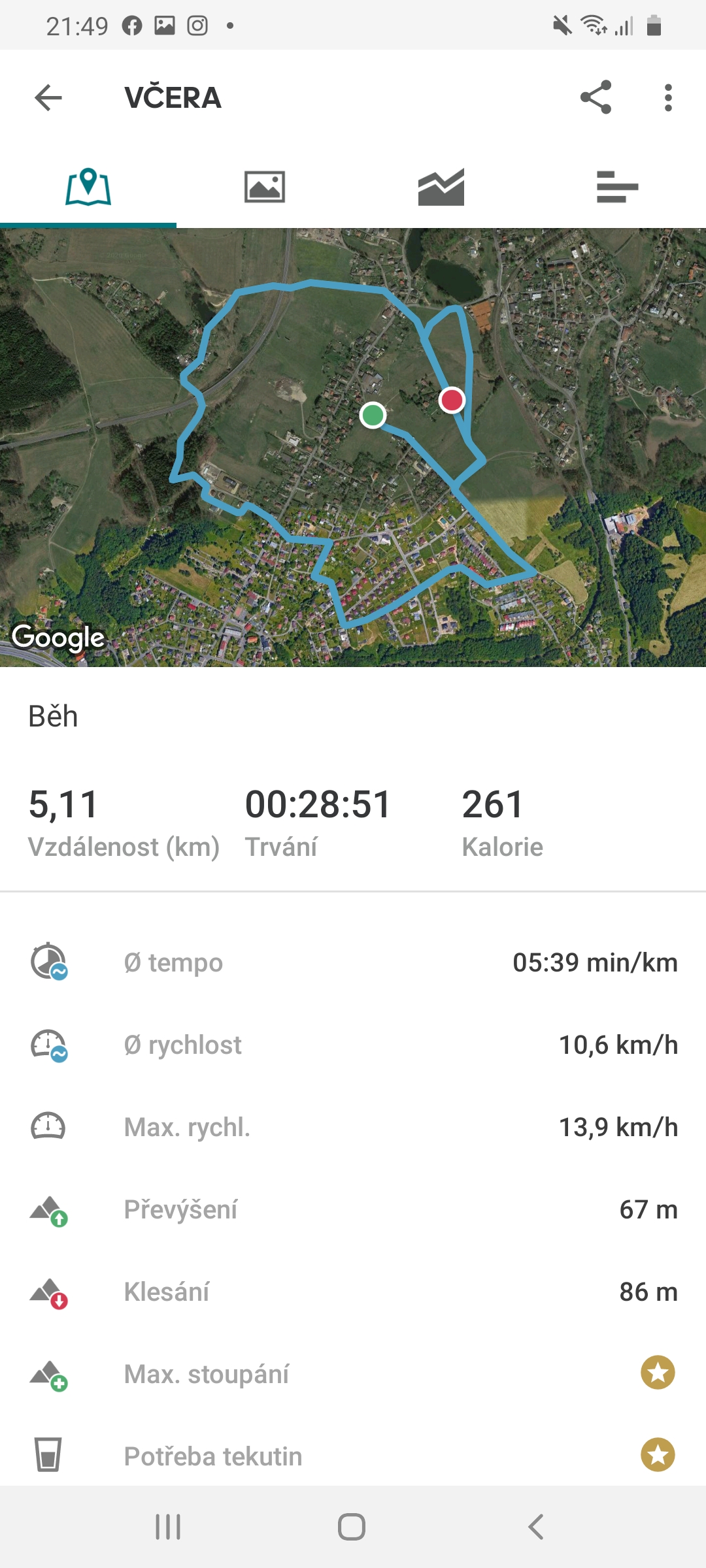Image resolution: width=706 pixels, height=1568 pixels.
Task: Open the charts tab
Action: point(441,187)
